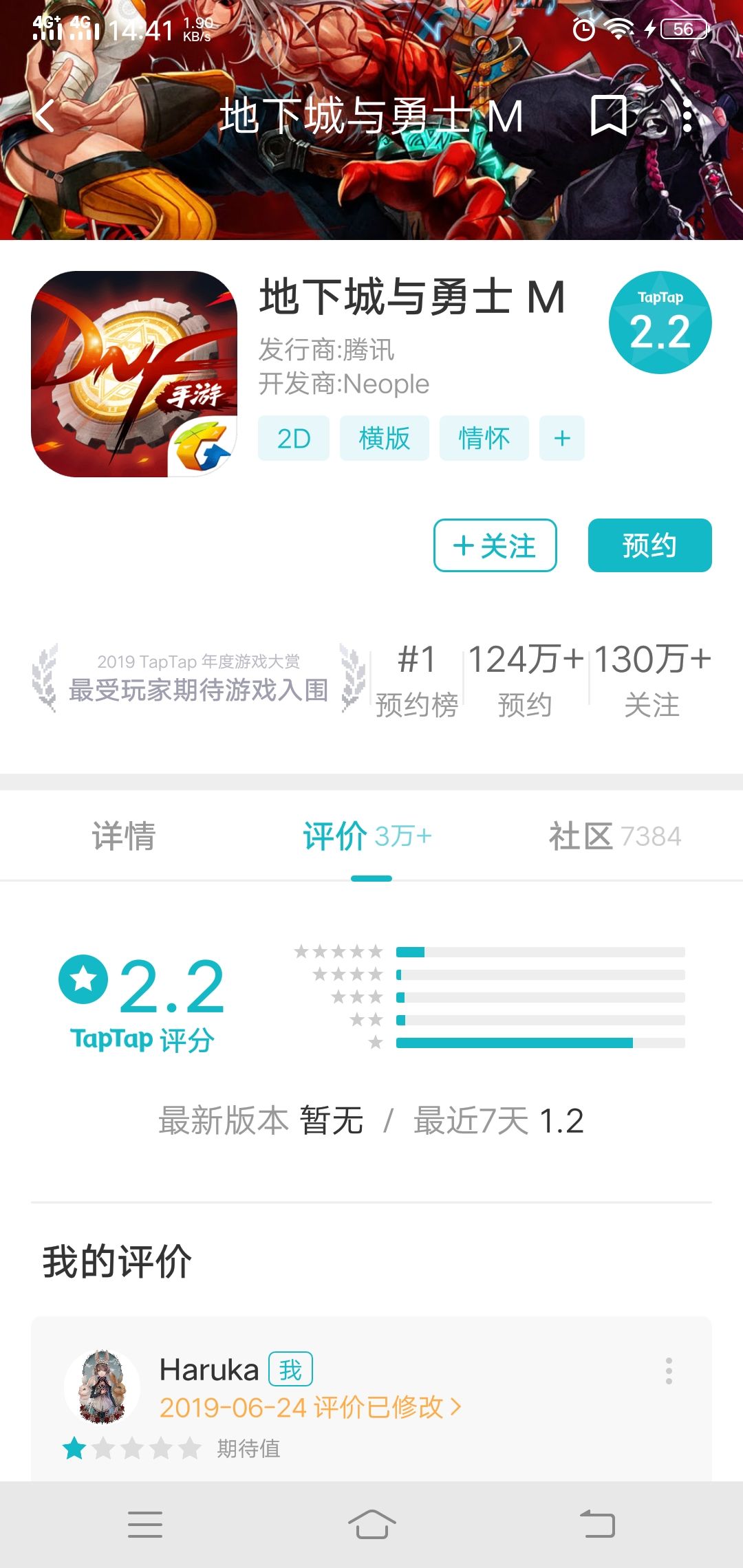Open Haruka's profile avatar
Viewport: 743px width, 1568px height.
click(103, 1386)
